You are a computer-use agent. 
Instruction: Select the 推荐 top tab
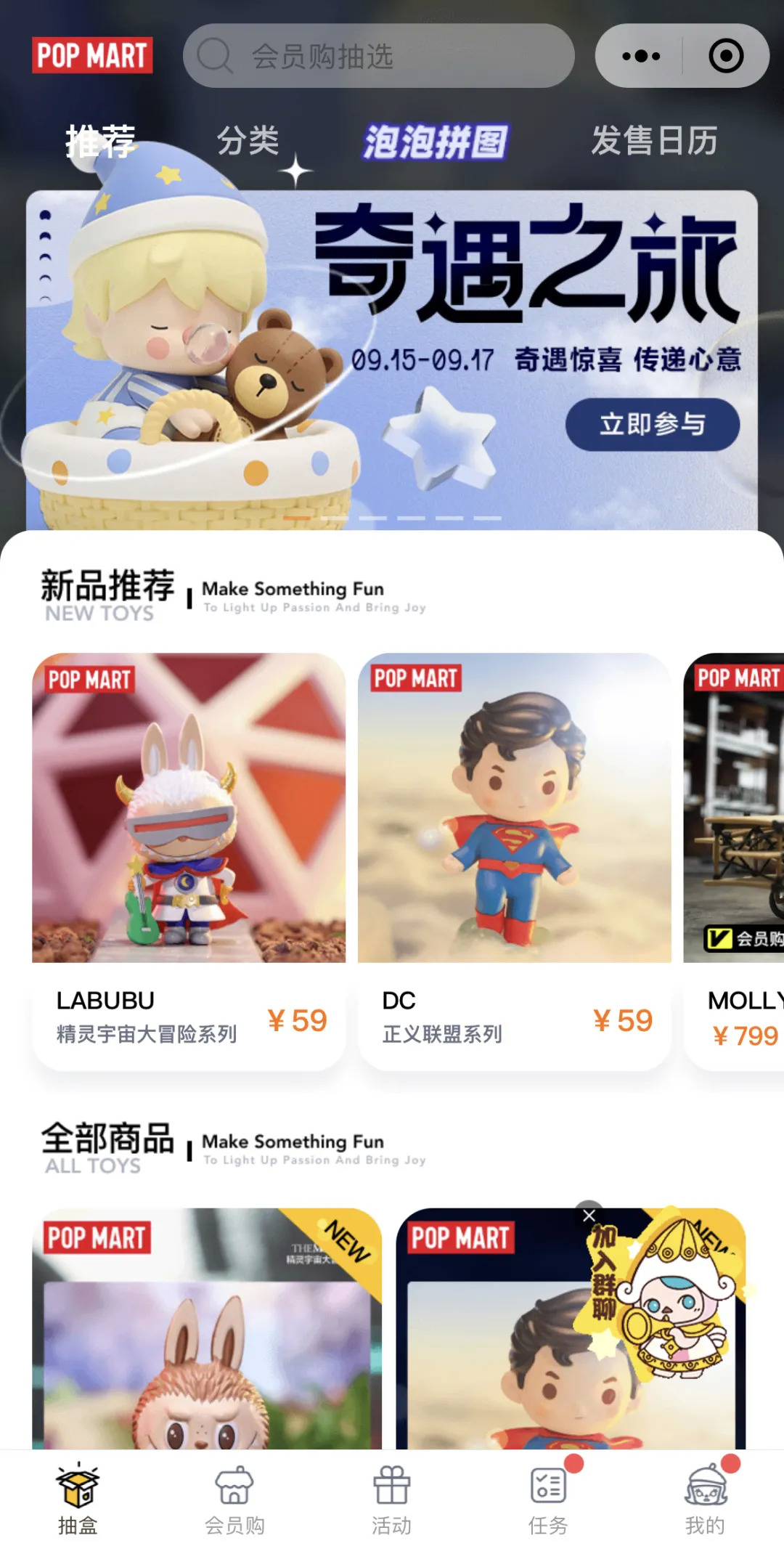tap(100, 140)
